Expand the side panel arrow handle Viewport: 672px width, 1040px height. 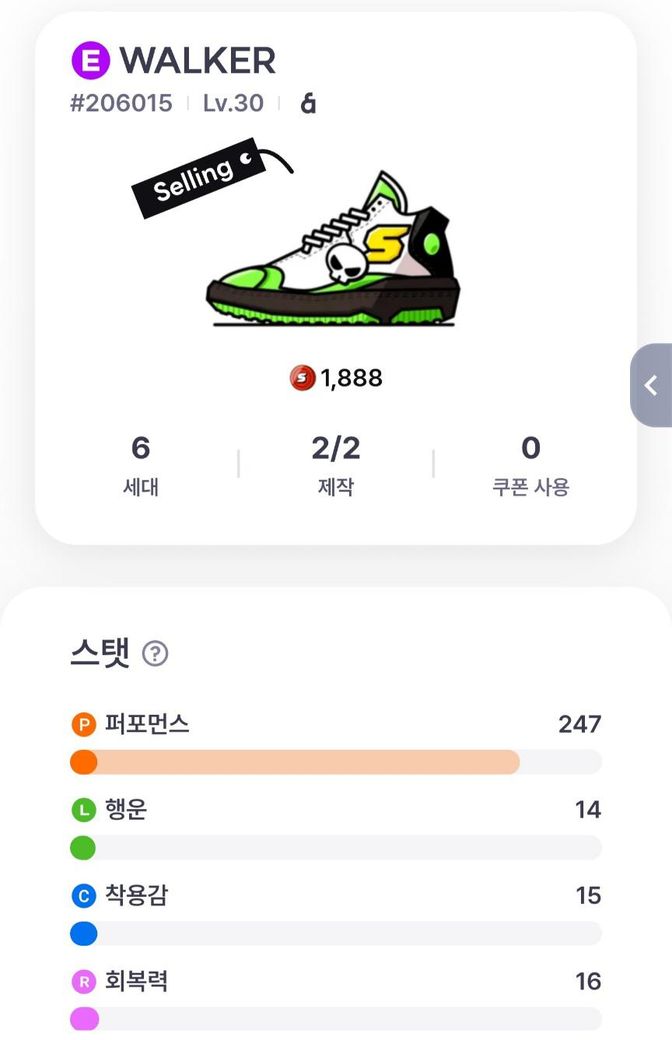[x=652, y=385]
